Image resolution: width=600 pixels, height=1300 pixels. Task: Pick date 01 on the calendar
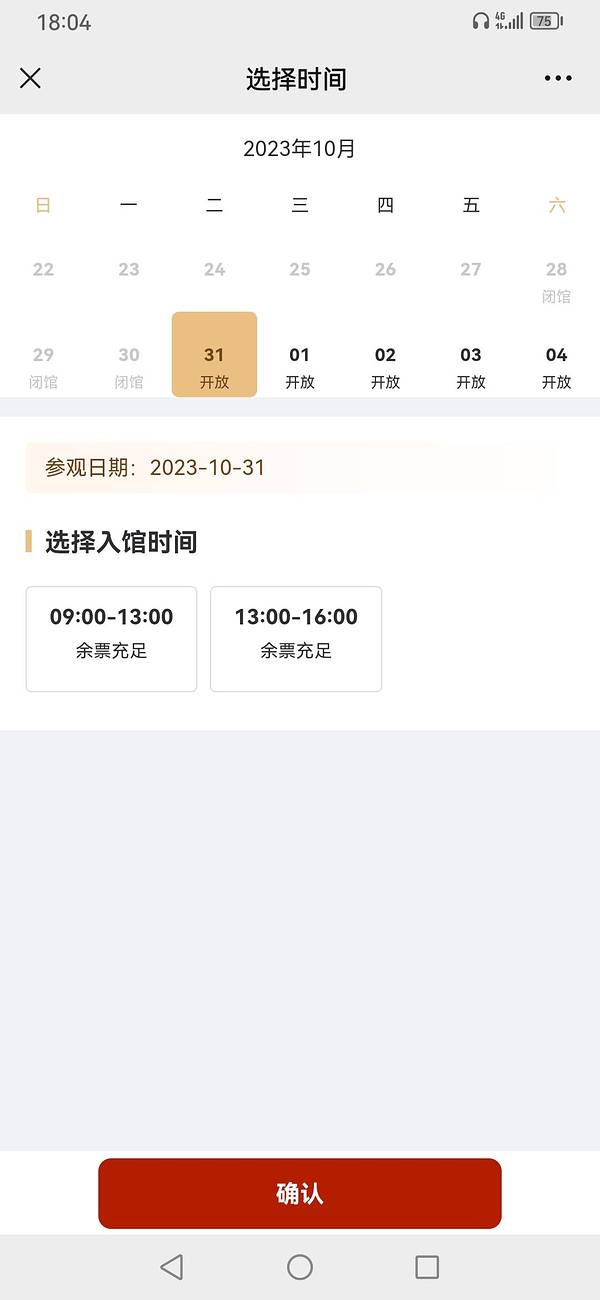[x=300, y=366]
